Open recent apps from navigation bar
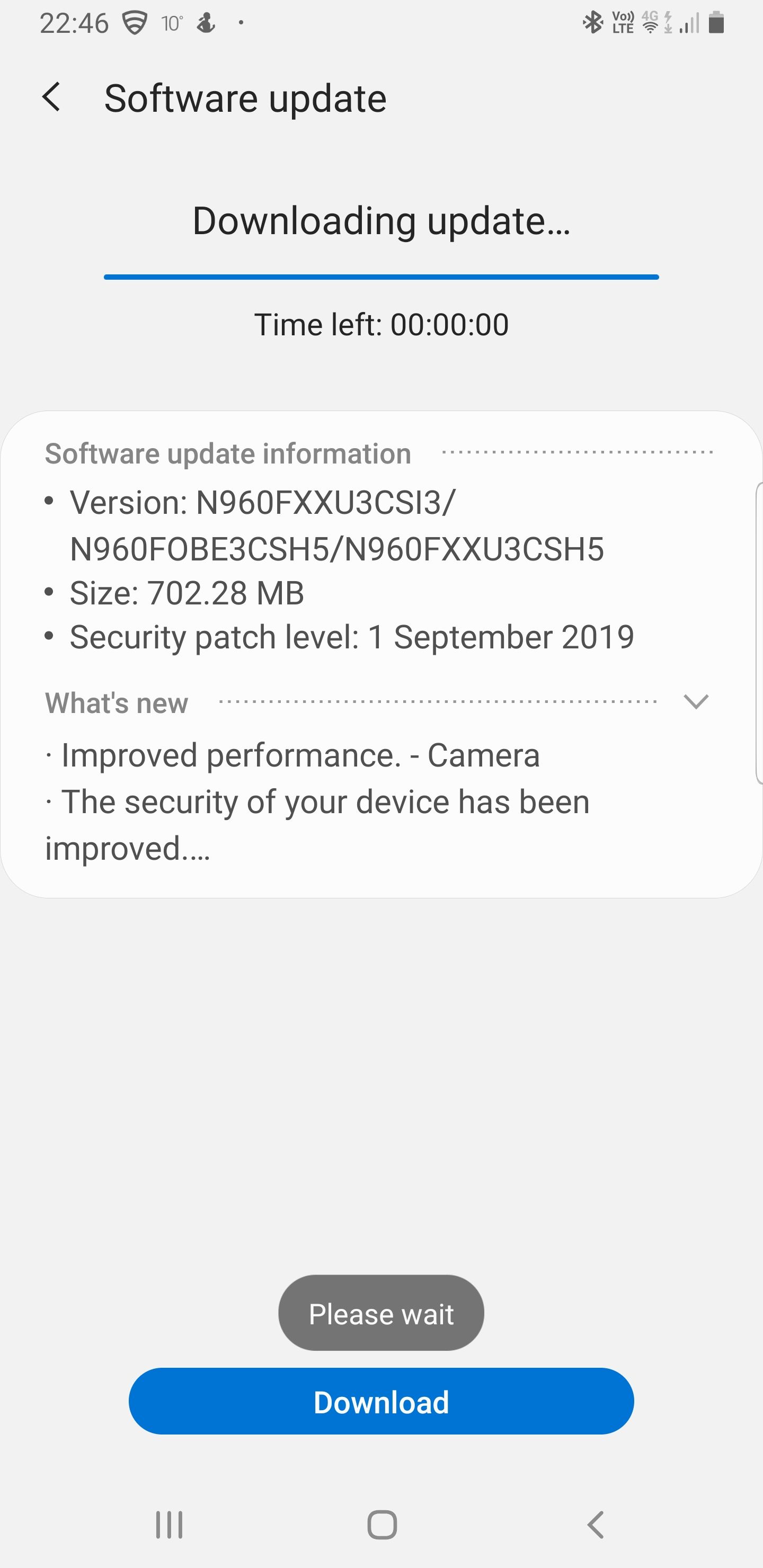763x1568 pixels. click(168, 1525)
